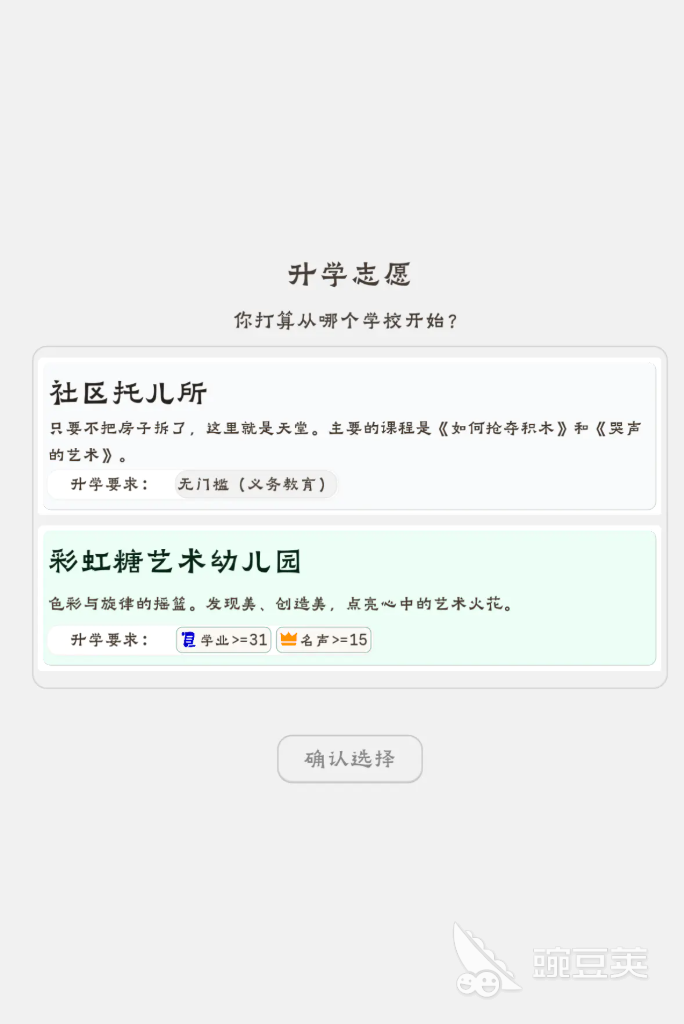Select the 社区托儿所 school card

click(349, 436)
